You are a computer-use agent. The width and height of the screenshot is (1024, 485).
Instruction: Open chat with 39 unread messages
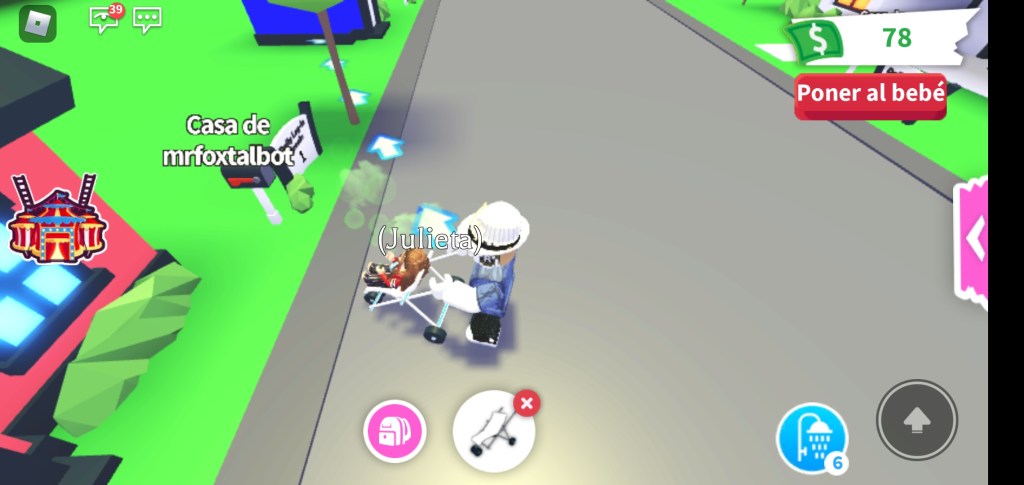(104, 19)
